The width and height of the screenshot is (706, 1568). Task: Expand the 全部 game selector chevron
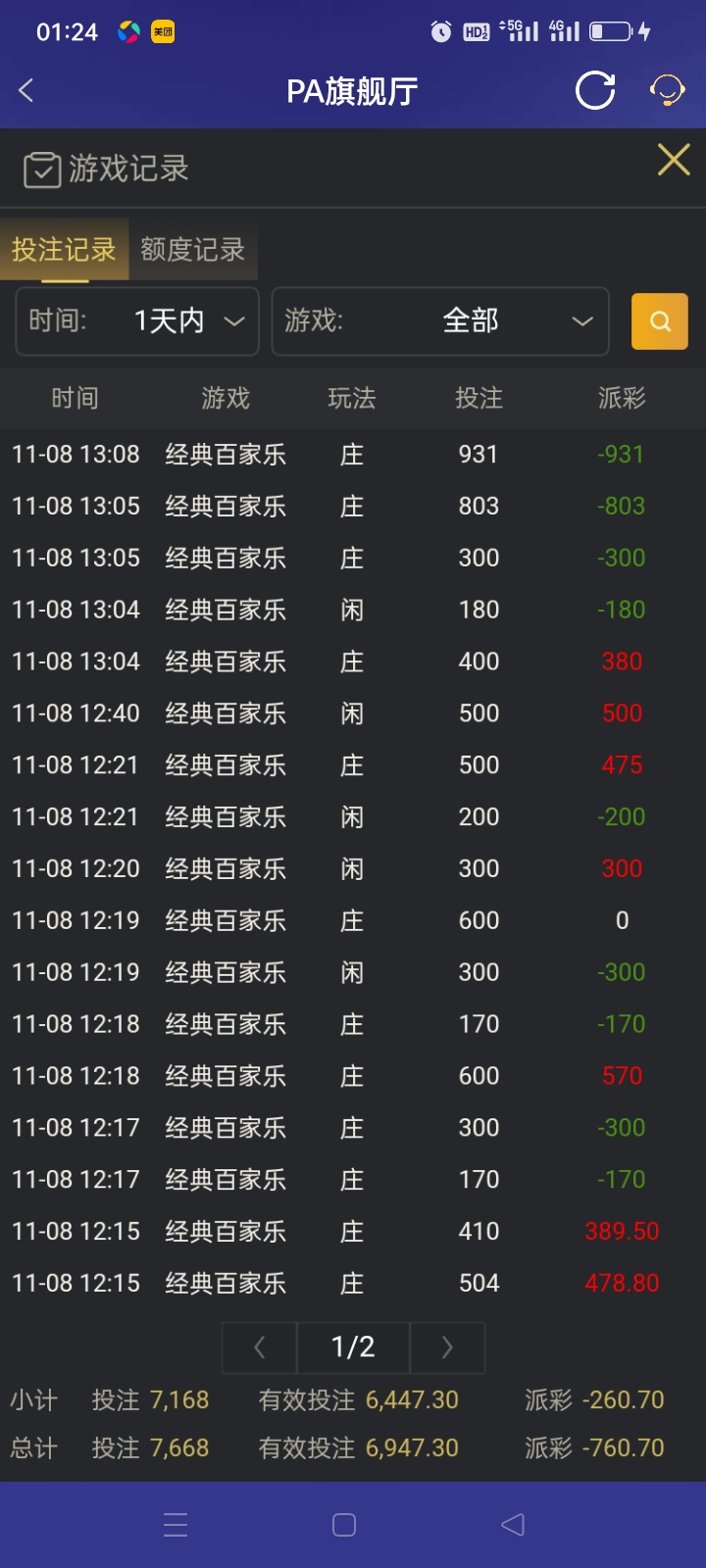(582, 321)
